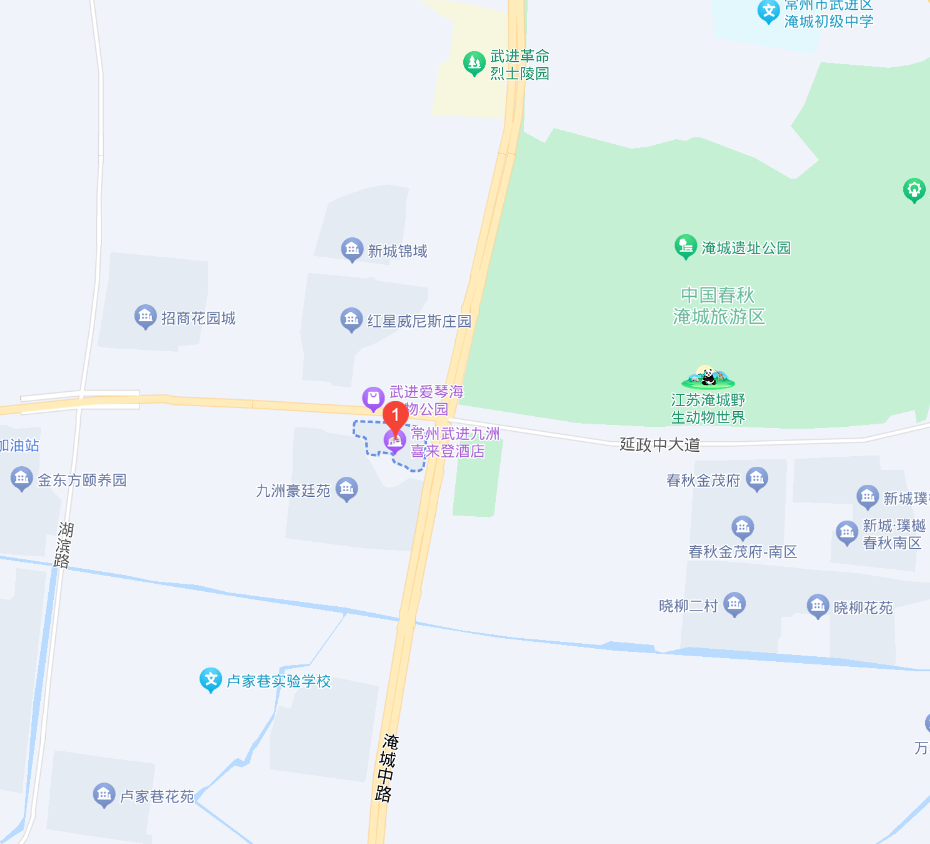Select the 晓柳花苑 marker
Image resolution: width=930 pixels, height=844 pixels.
[x=818, y=606]
